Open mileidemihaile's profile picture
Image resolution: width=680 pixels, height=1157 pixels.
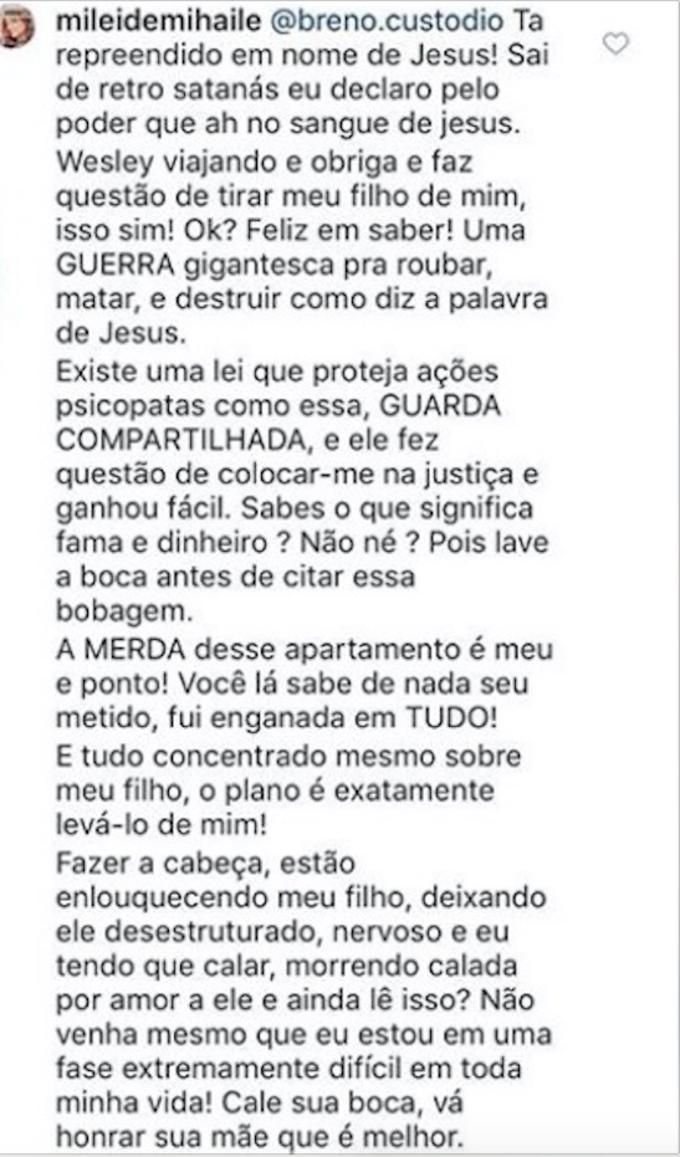17,25
